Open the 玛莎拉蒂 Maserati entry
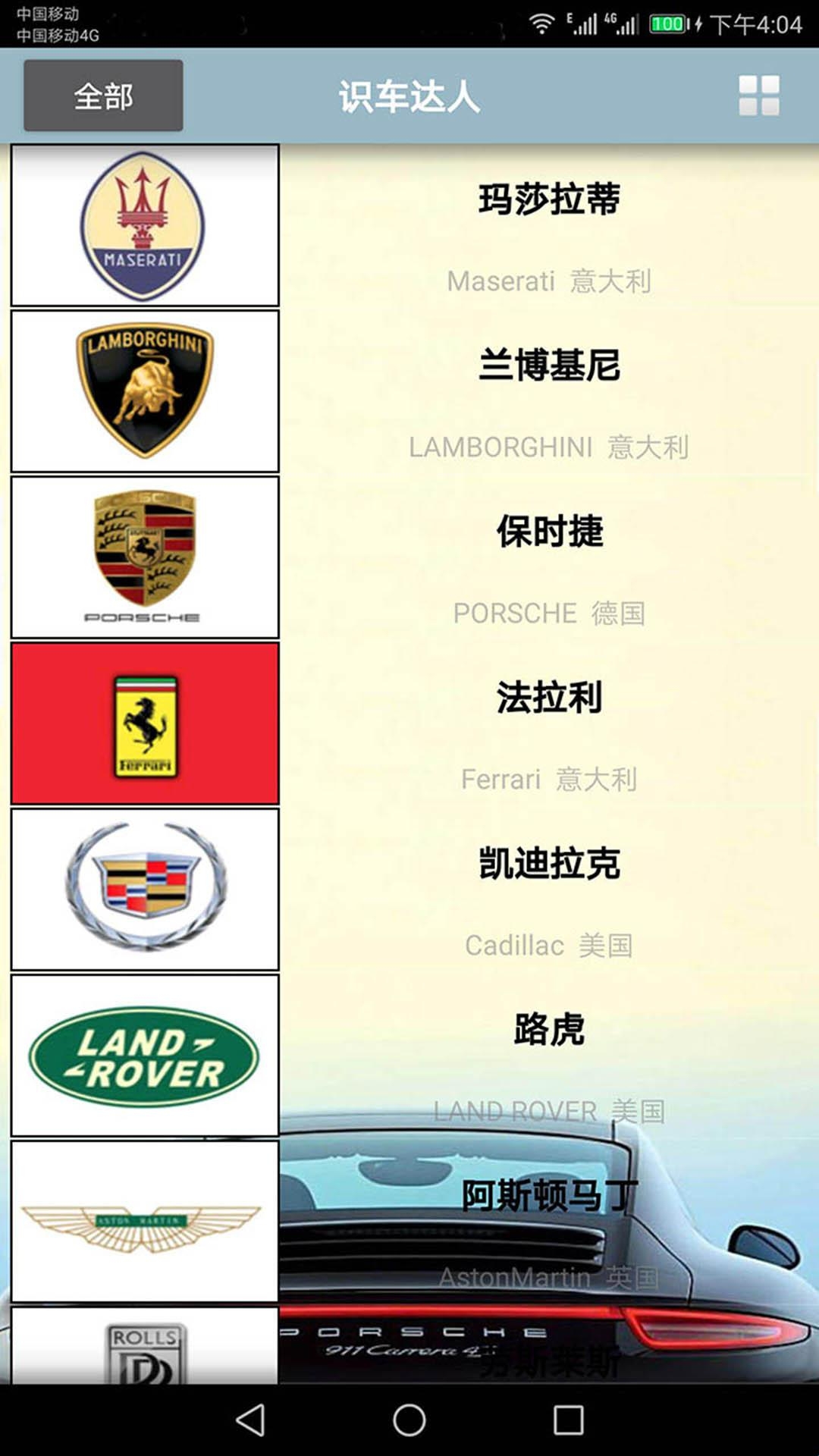819x1456 pixels. 548,227
